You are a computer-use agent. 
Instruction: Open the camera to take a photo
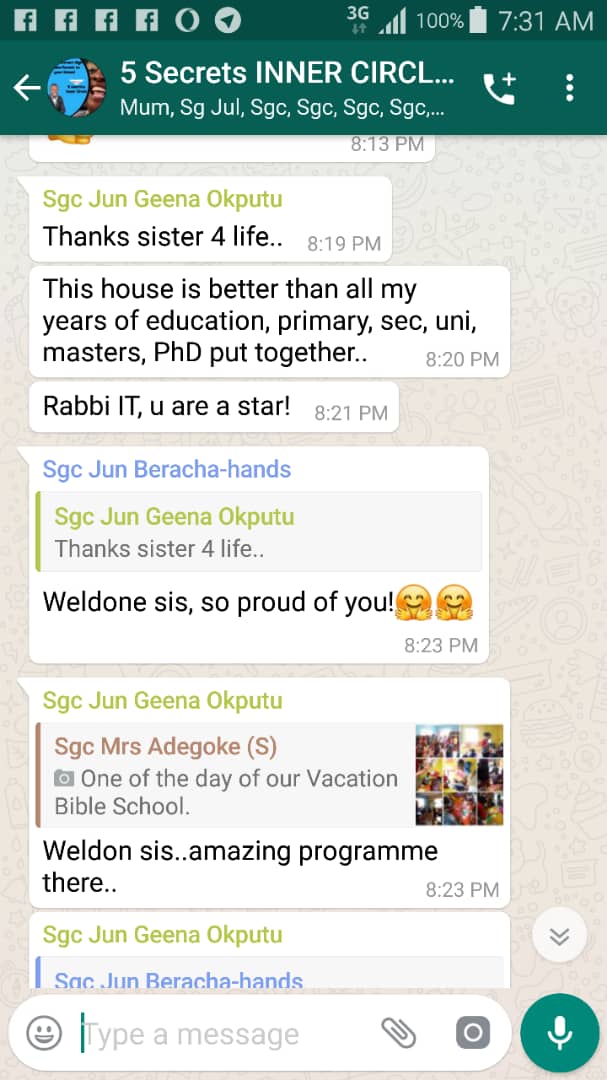click(473, 1033)
